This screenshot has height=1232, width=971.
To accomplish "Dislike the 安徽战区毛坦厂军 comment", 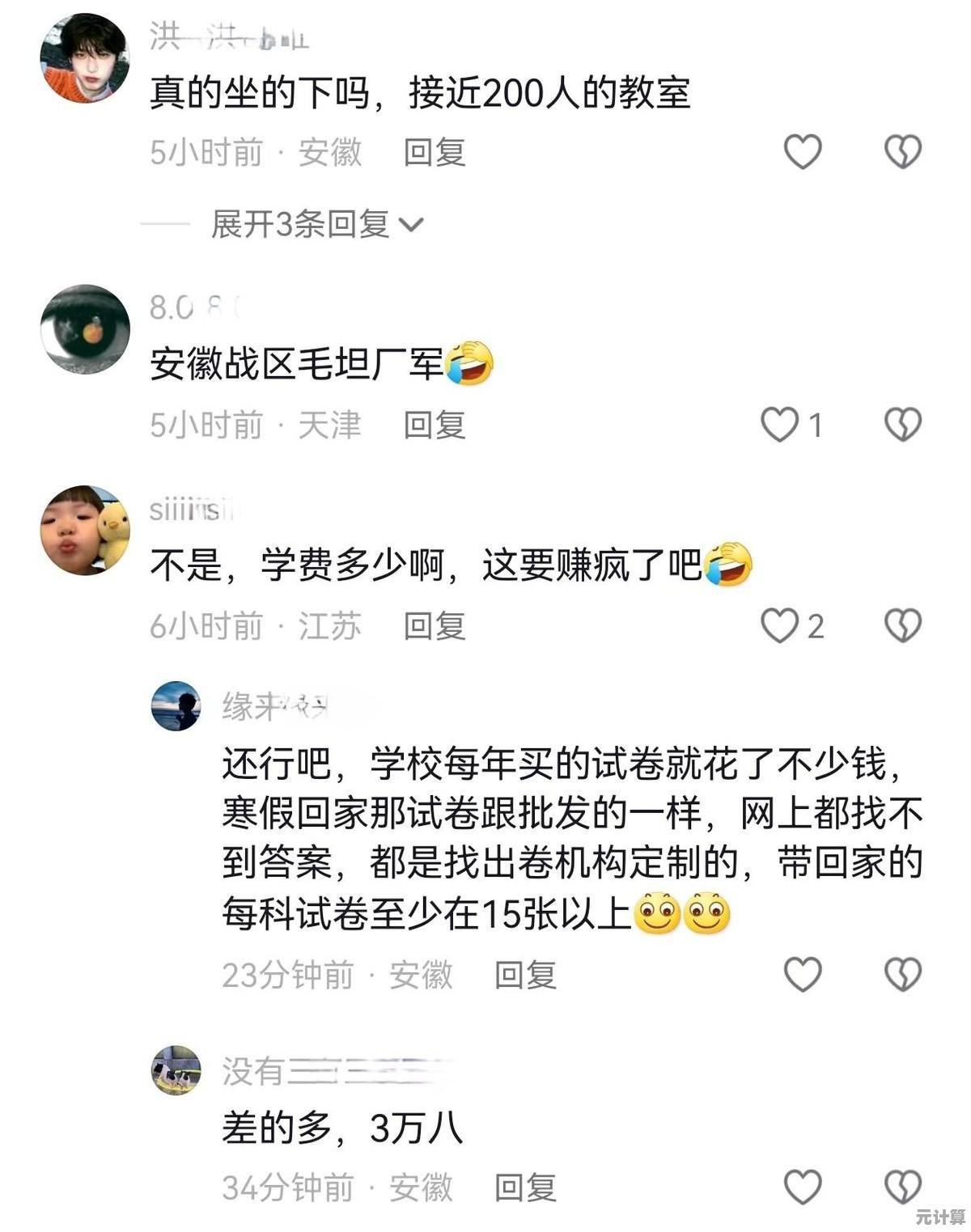I will pos(902,425).
